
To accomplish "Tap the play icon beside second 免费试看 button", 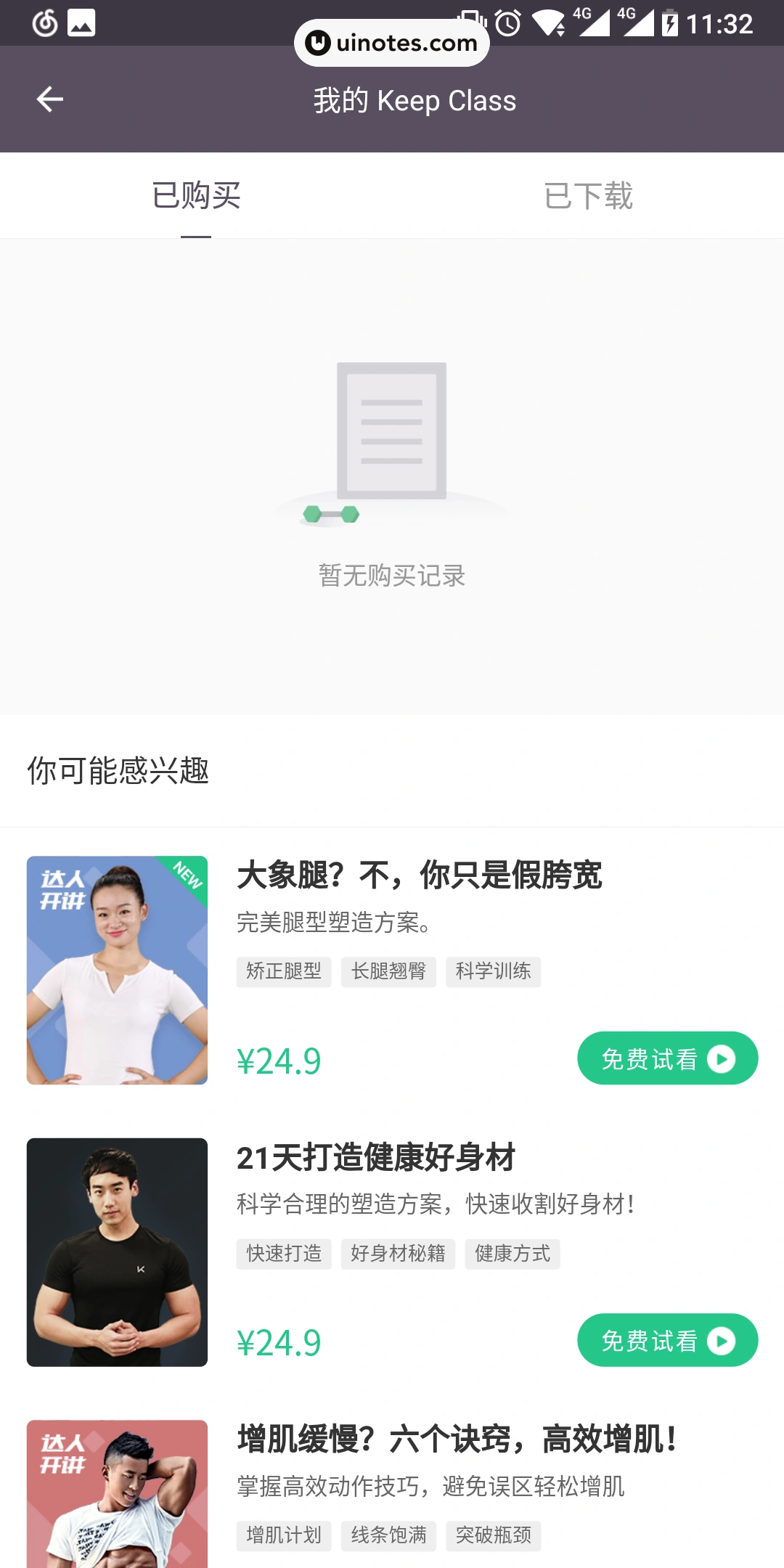I will point(721,1341).
